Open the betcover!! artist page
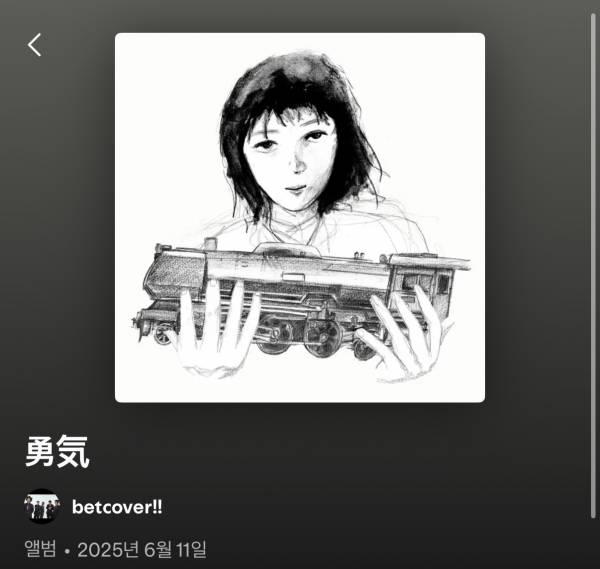This screenshot has height=569, width=600. 116,507
